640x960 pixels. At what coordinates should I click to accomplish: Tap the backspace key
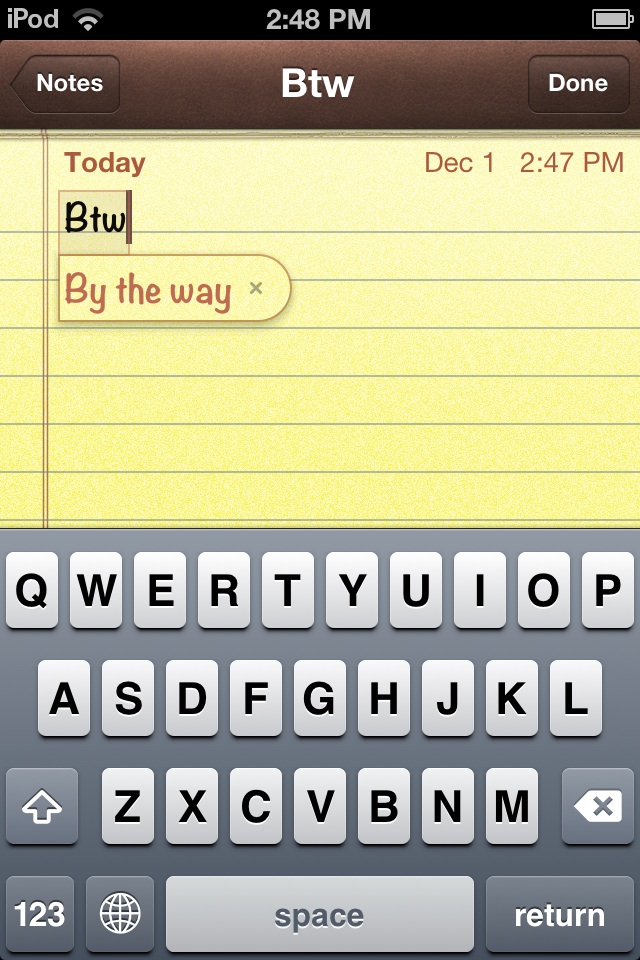(598, 806)
